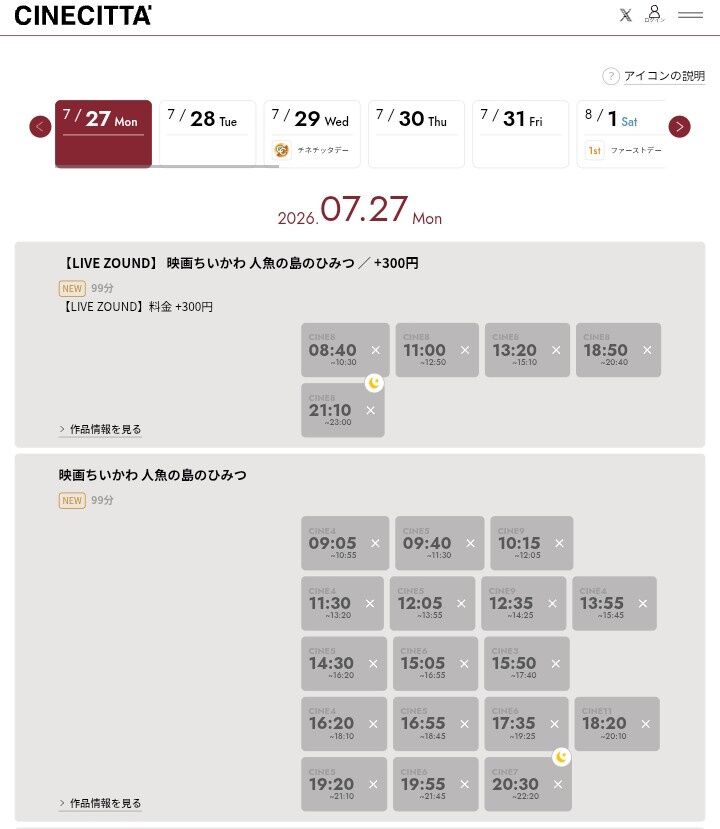720x829 pixels.
Task: Select the 8/1 Sat First Day tab
Action: click(x=621, y=134)
